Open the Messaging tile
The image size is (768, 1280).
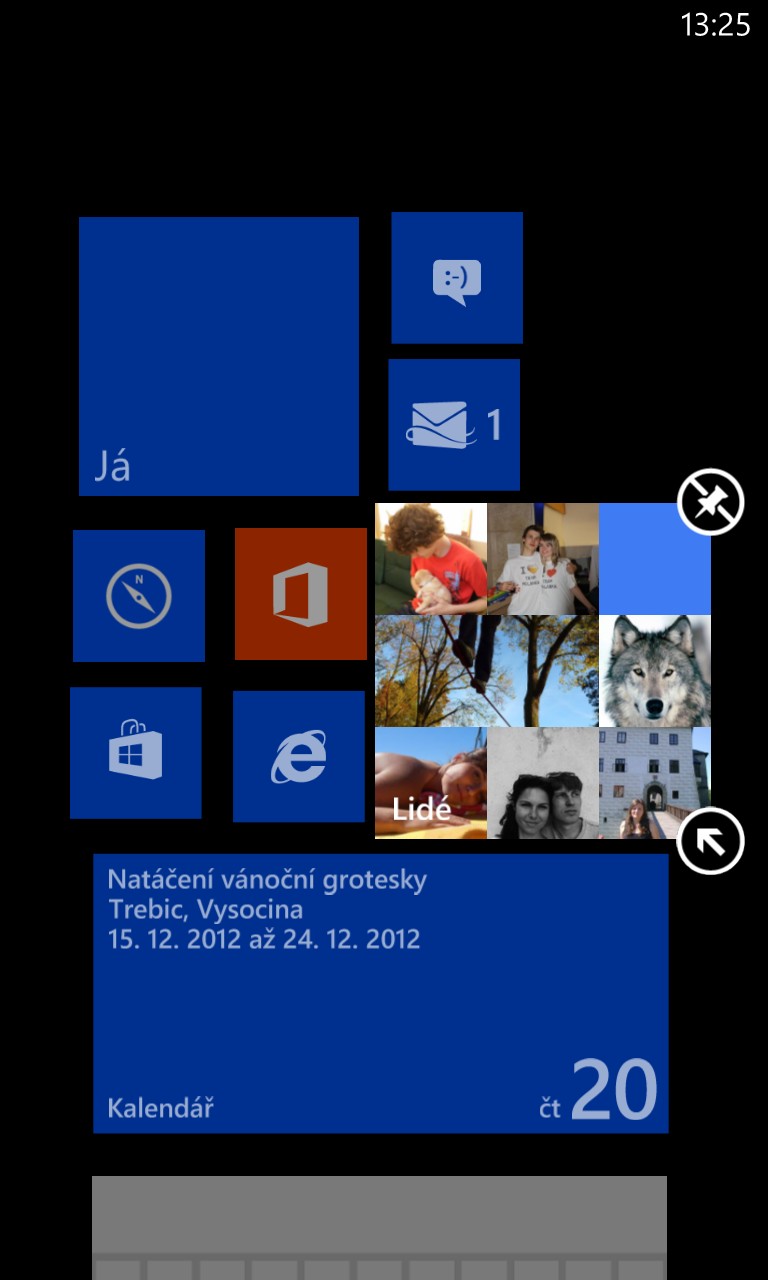point(457,278)
